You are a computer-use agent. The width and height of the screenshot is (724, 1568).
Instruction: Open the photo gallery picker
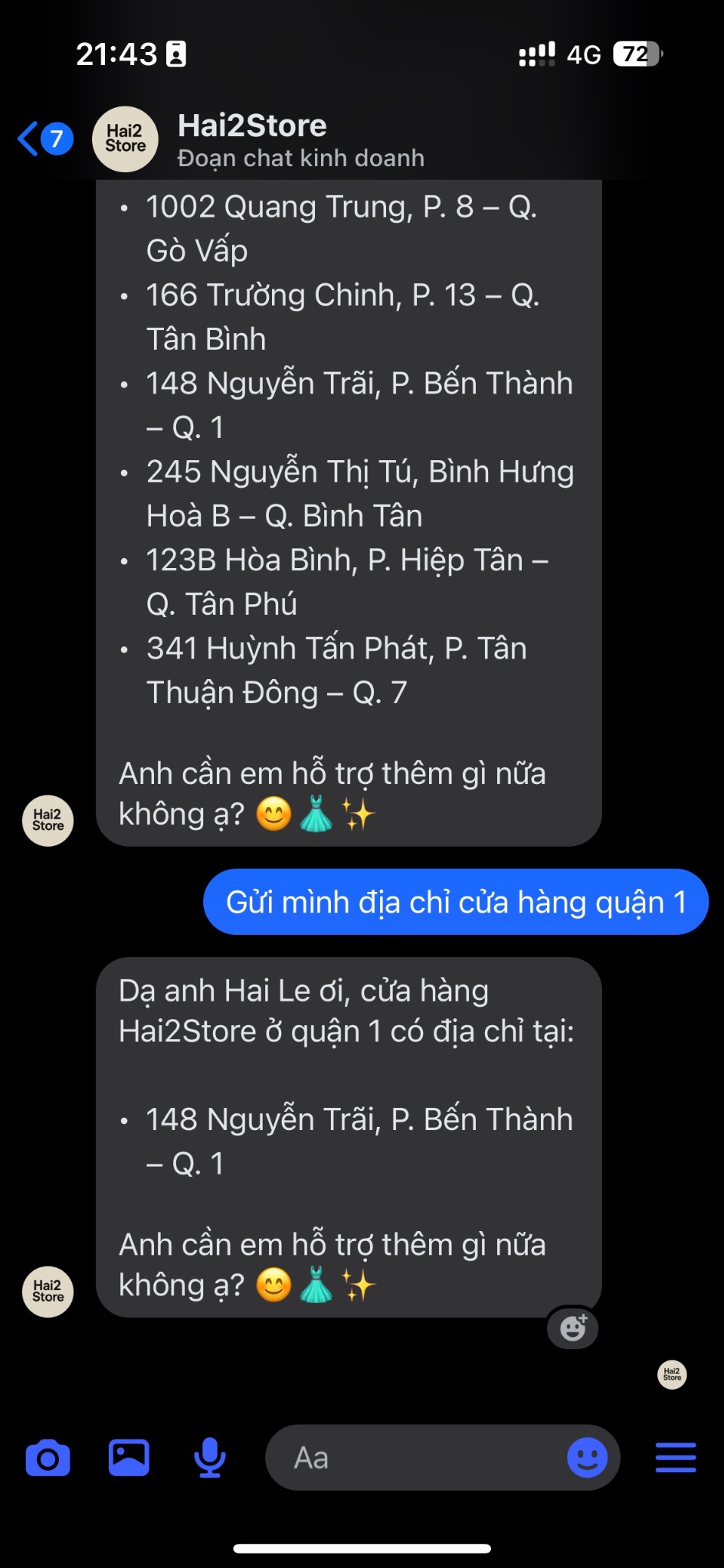pos(129,1458)
